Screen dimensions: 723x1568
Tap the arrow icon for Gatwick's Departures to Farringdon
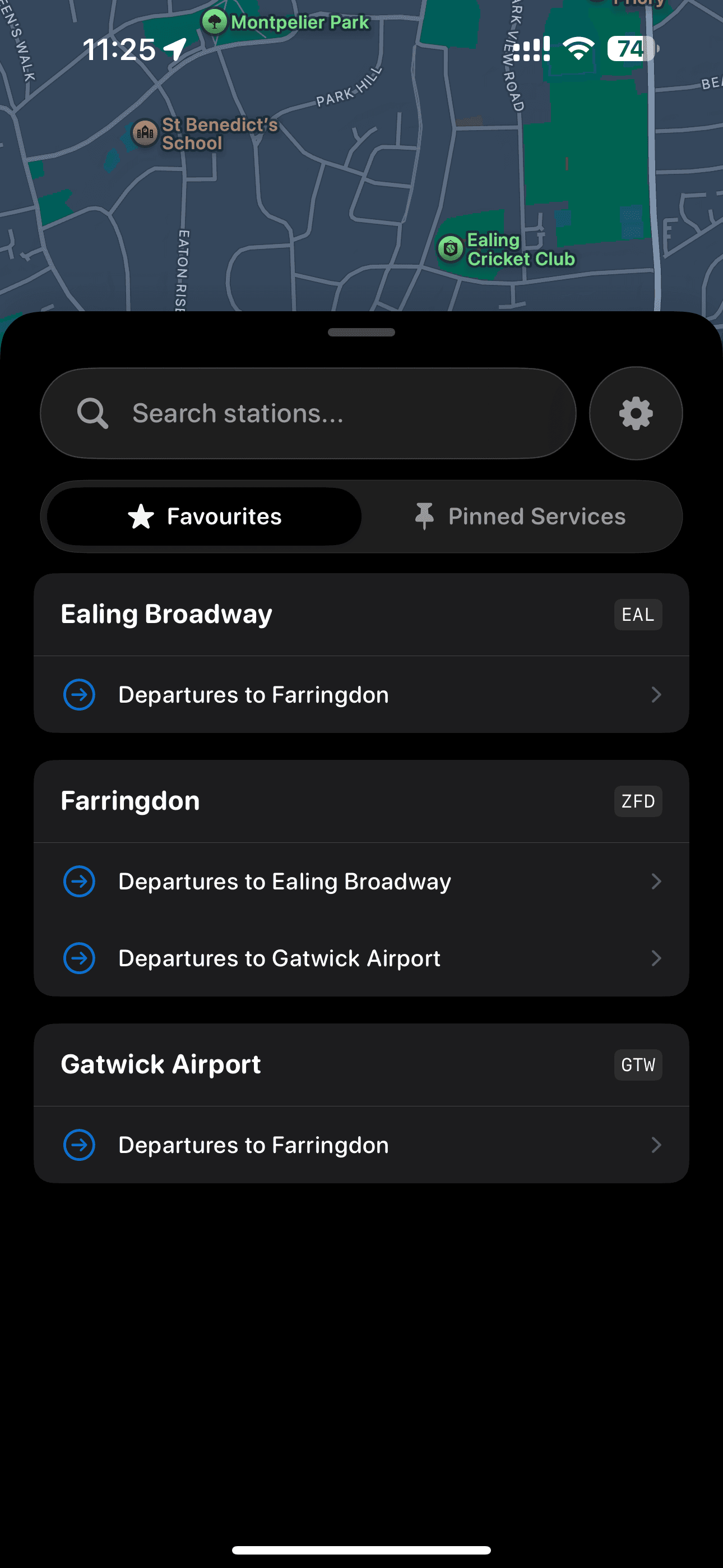click(78, 1145)
